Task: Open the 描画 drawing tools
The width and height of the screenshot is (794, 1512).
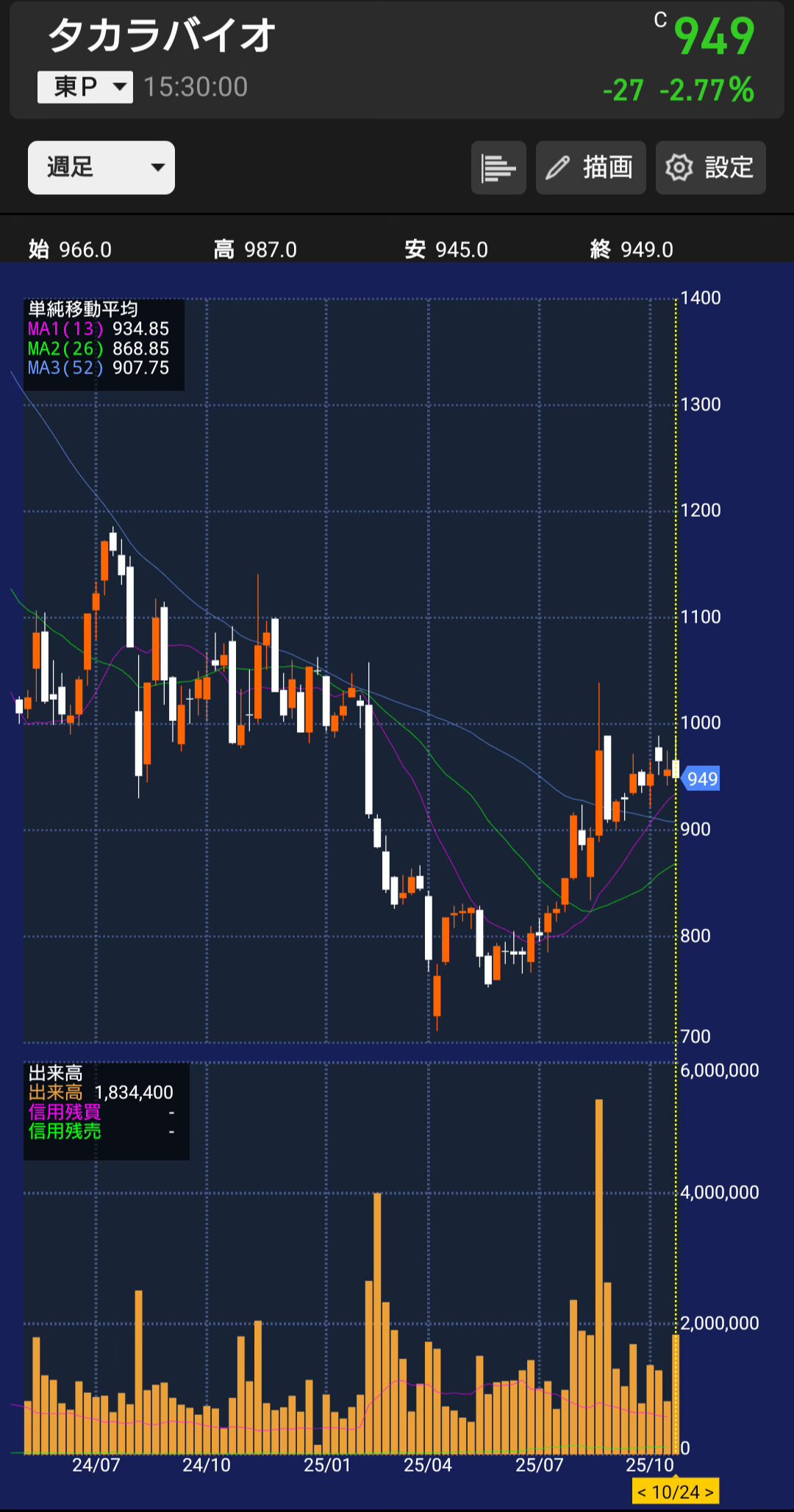Action: (590, 168)
